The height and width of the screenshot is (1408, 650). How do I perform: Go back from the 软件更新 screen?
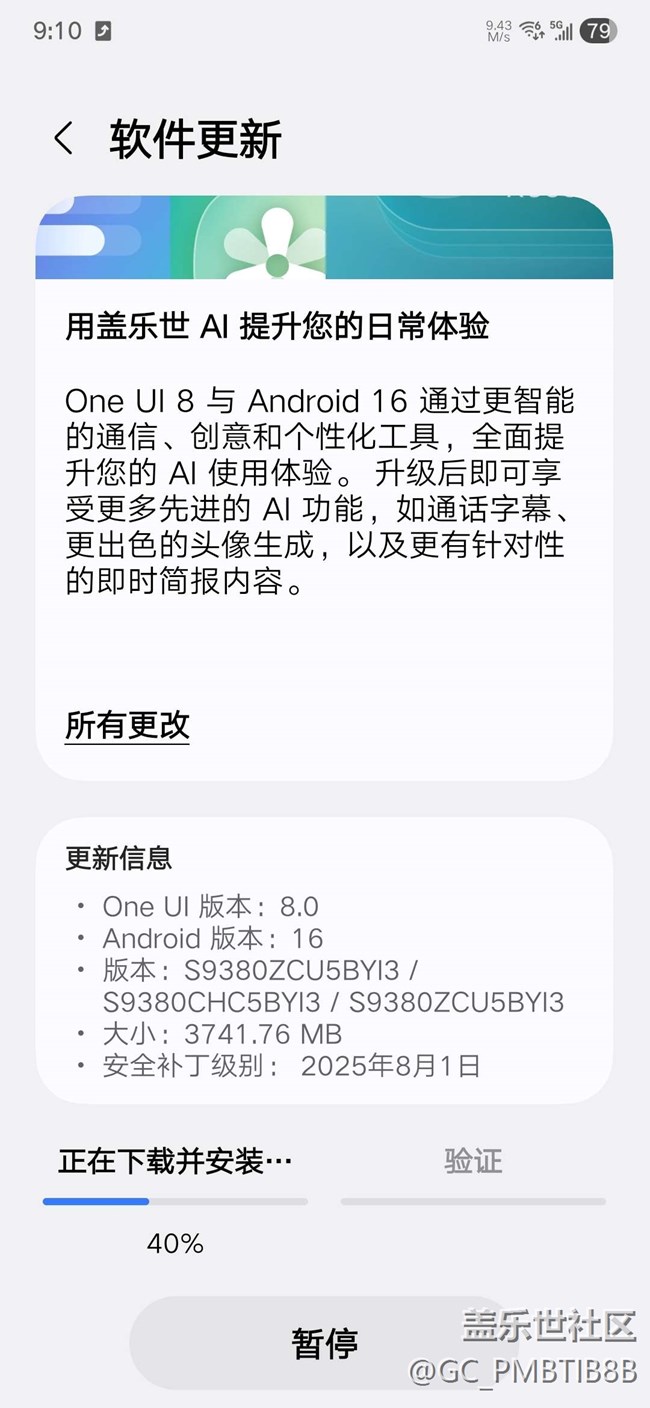click(64, 139)
